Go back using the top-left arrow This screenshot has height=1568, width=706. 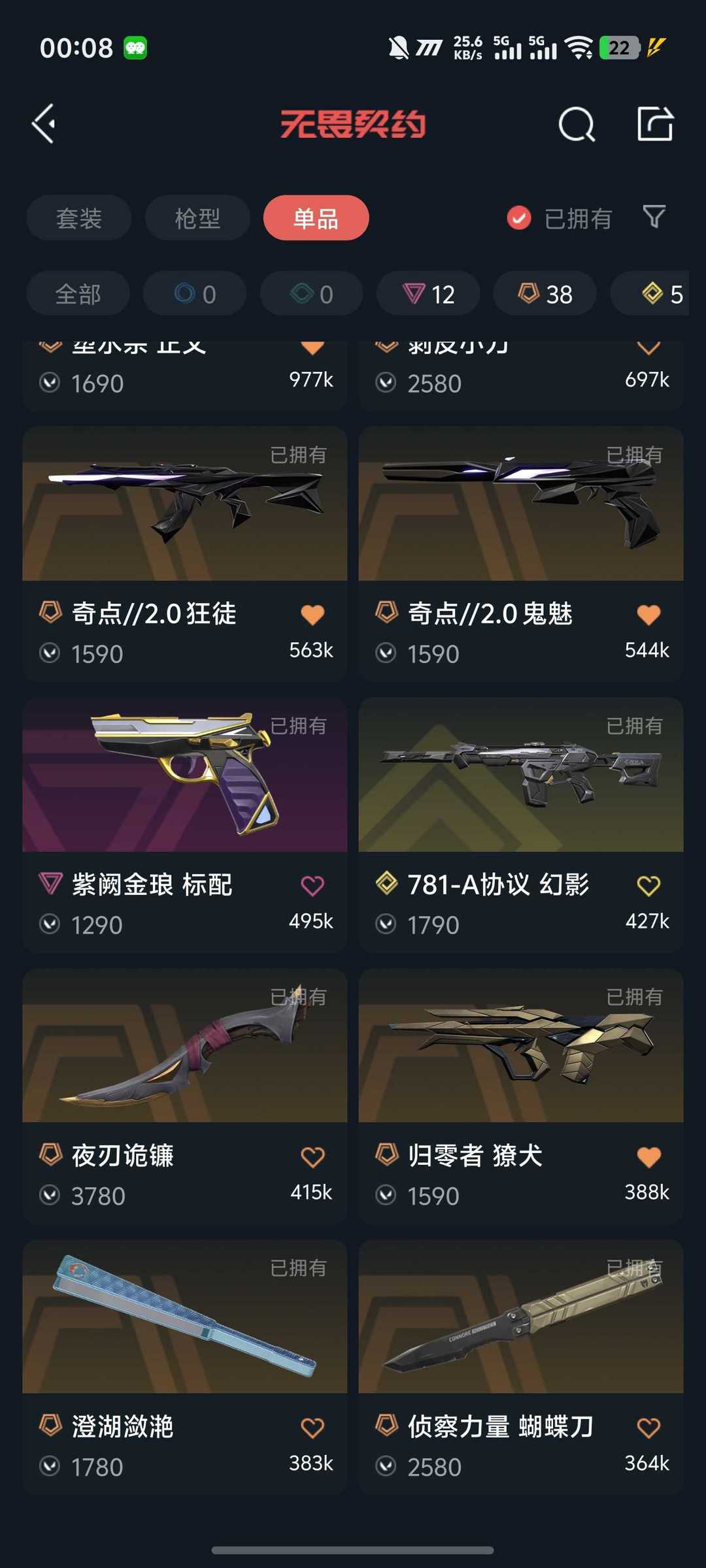tap(44, 123)
